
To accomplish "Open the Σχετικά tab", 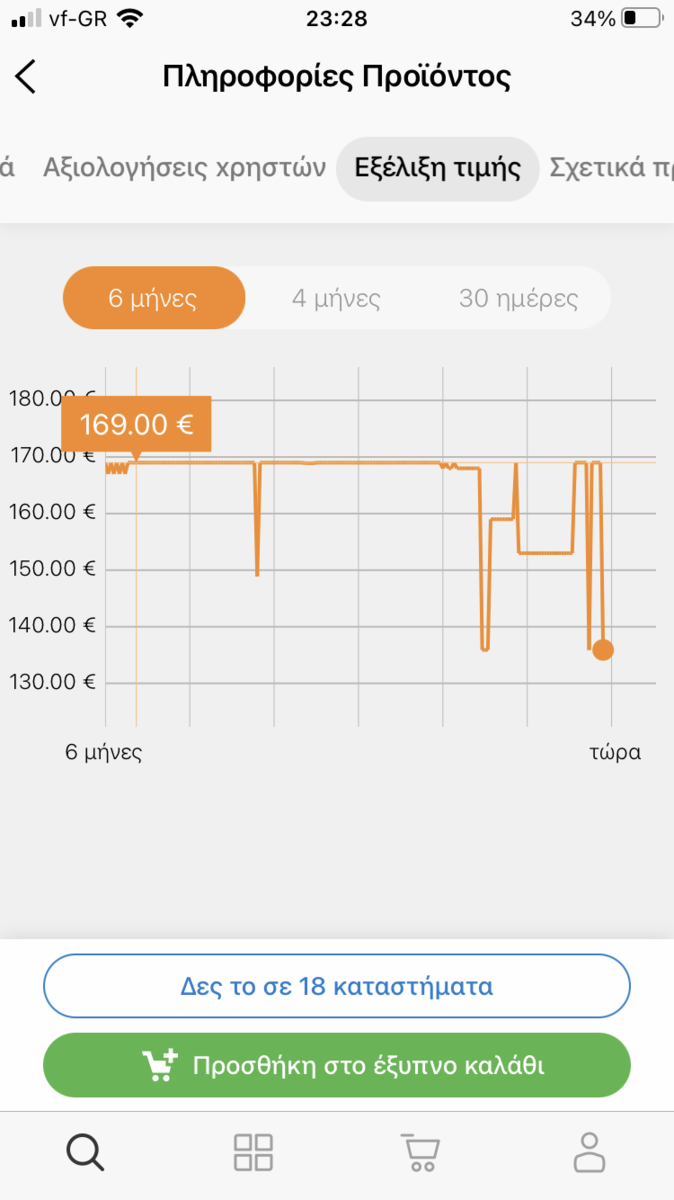I will coord(610,168).
